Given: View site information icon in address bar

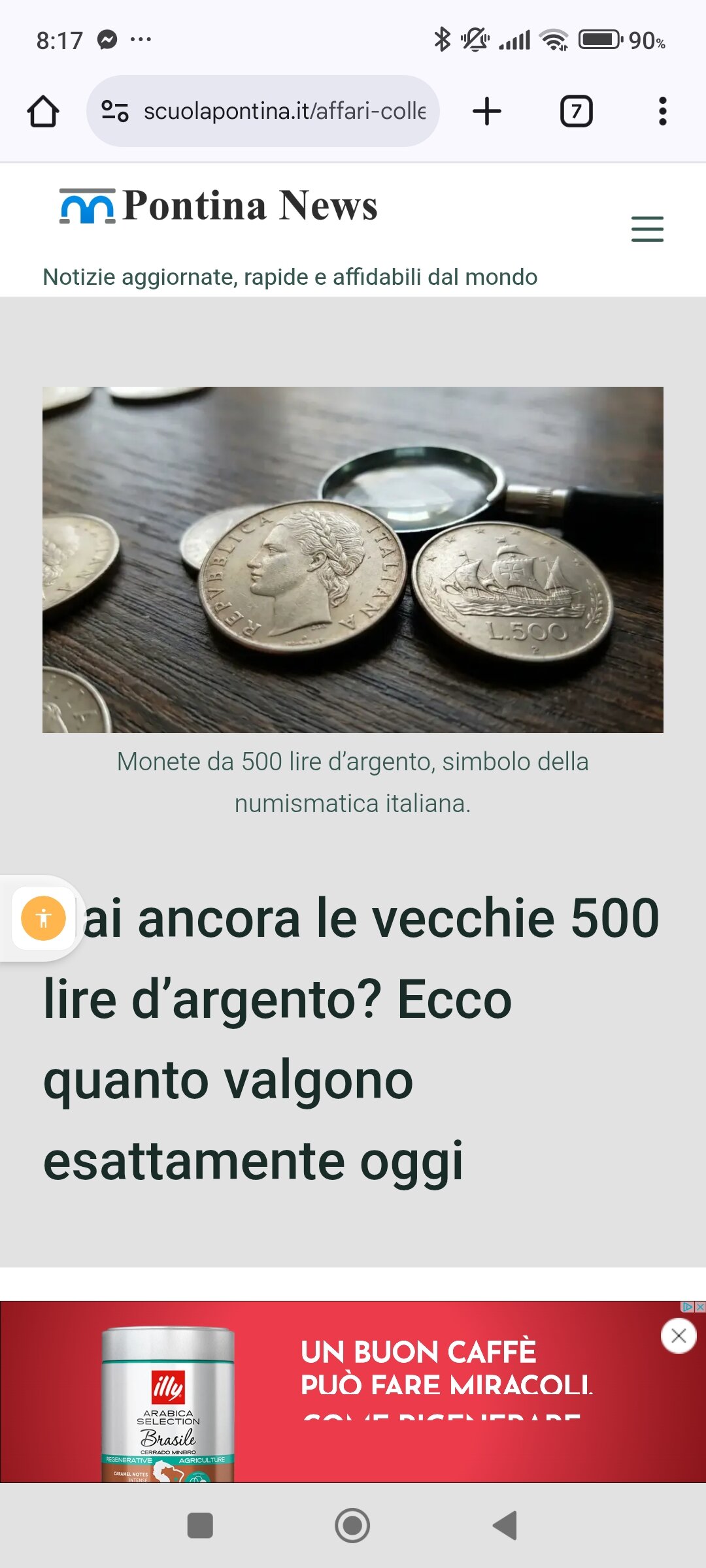Looking at the screenshot, I should pyautogui.click(x=115, y=111).
